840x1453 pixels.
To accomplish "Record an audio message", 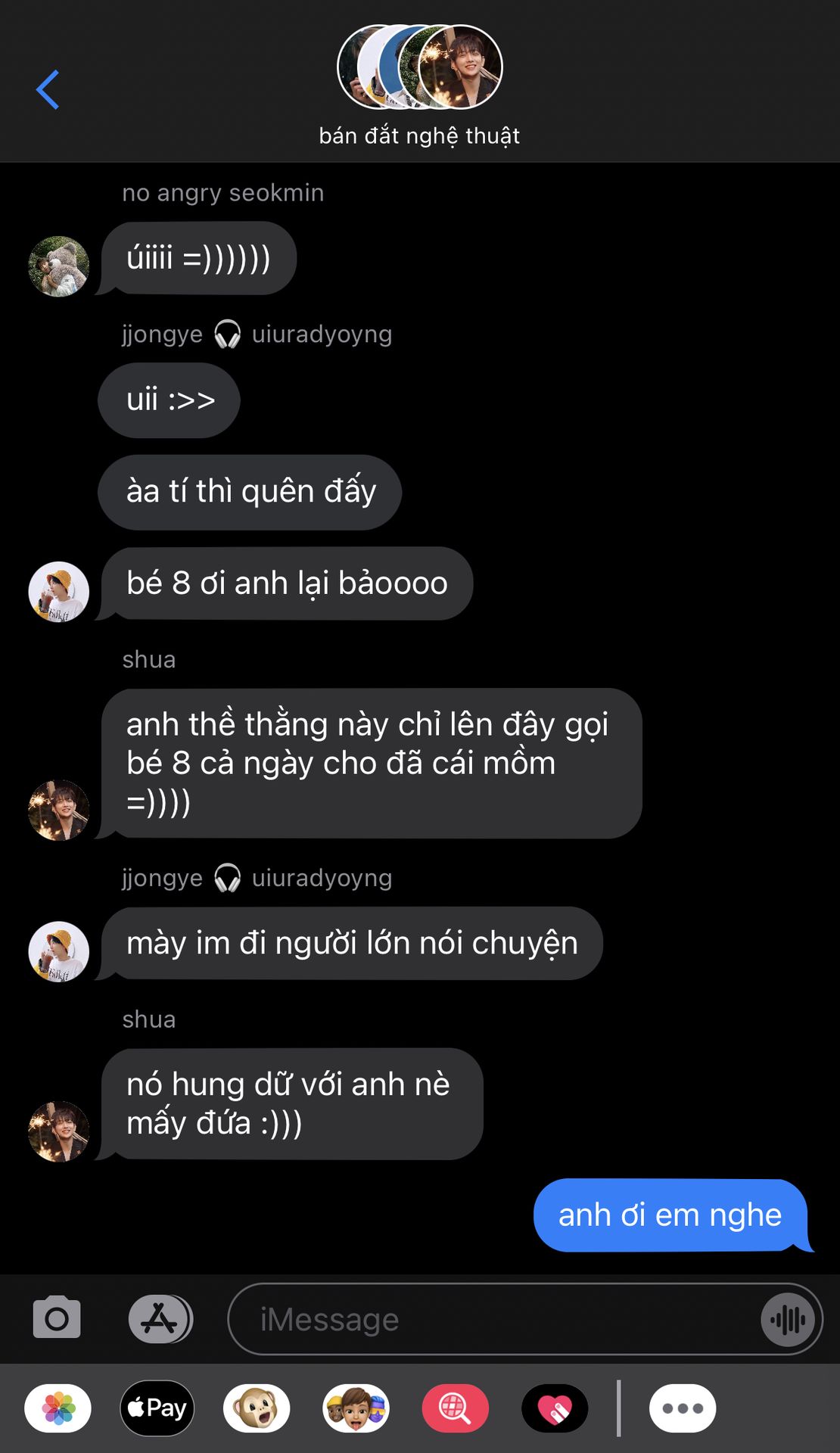I will tap(788, 1320).
